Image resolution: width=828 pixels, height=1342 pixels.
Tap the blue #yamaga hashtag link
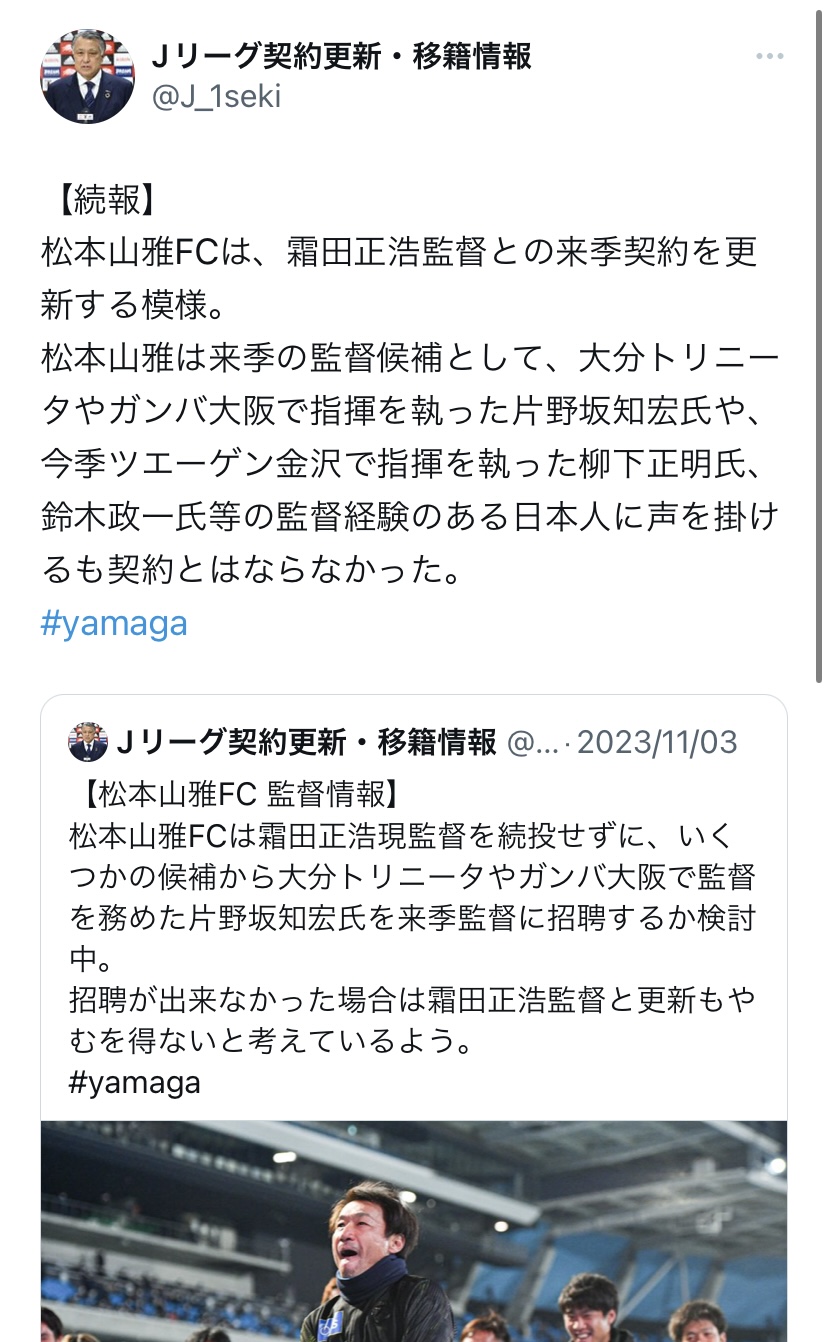[x=114, y=623]
